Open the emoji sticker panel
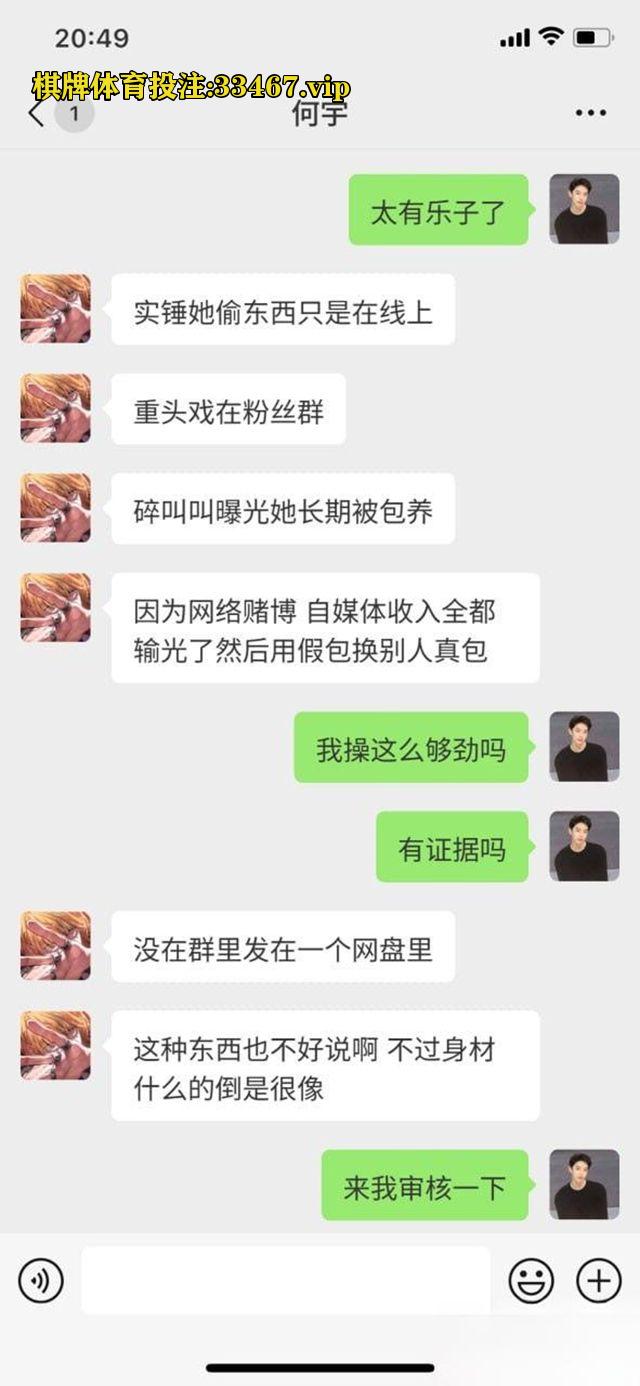Viewport: 640px width, 1386px height. pos(532,1280)
